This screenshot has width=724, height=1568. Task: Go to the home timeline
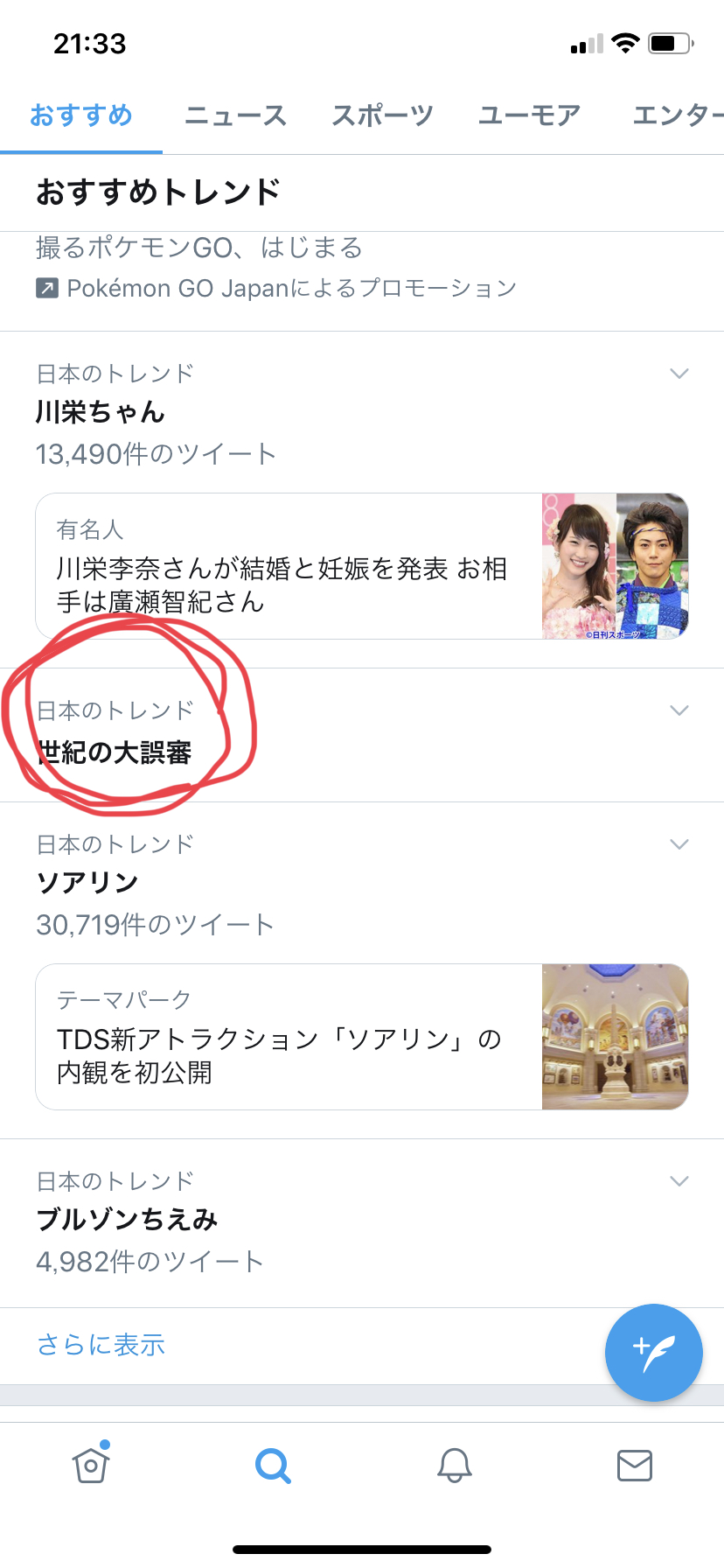[91, 1465]
